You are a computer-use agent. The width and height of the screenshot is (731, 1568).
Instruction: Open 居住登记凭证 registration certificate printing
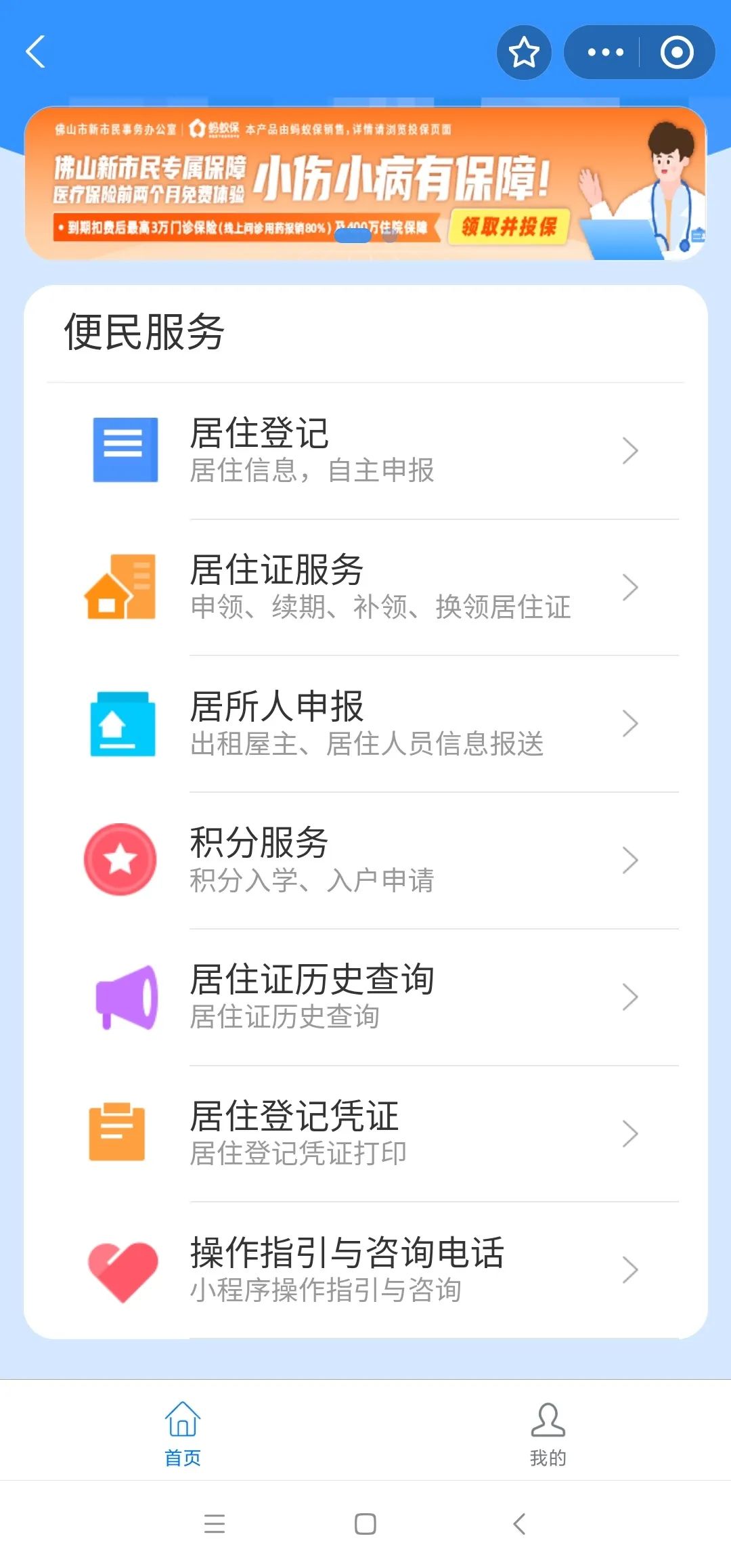pos(365,1133)
